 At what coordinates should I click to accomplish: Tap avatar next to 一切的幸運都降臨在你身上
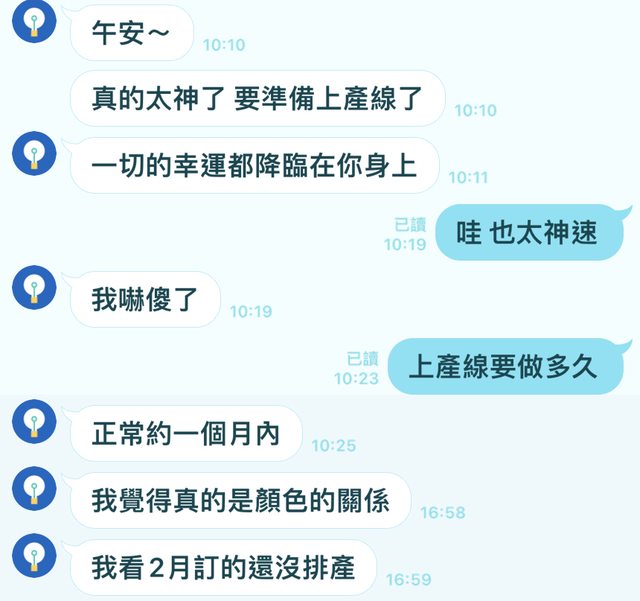(x=33, y=154)
